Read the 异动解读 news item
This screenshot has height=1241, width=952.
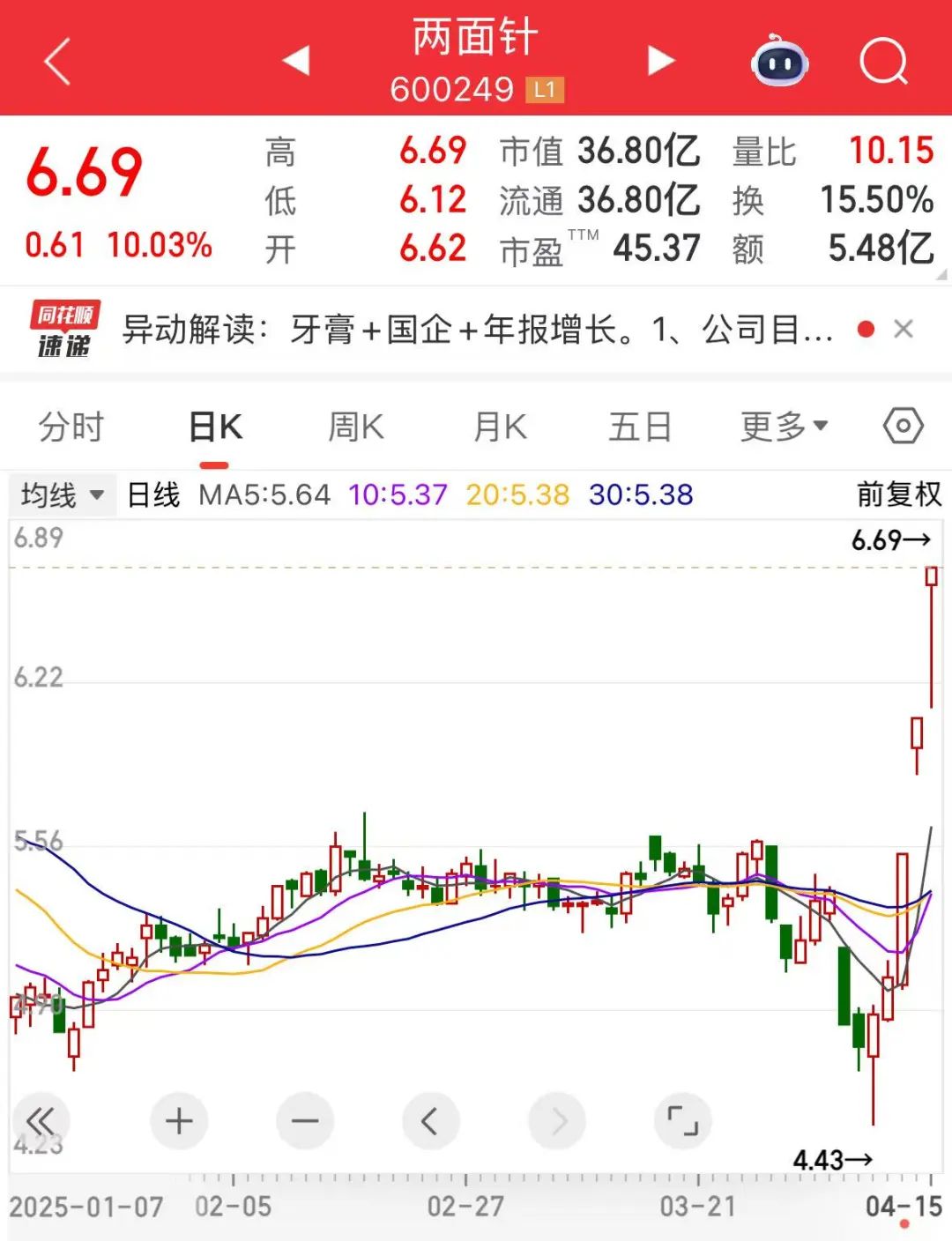pos(476,330)
